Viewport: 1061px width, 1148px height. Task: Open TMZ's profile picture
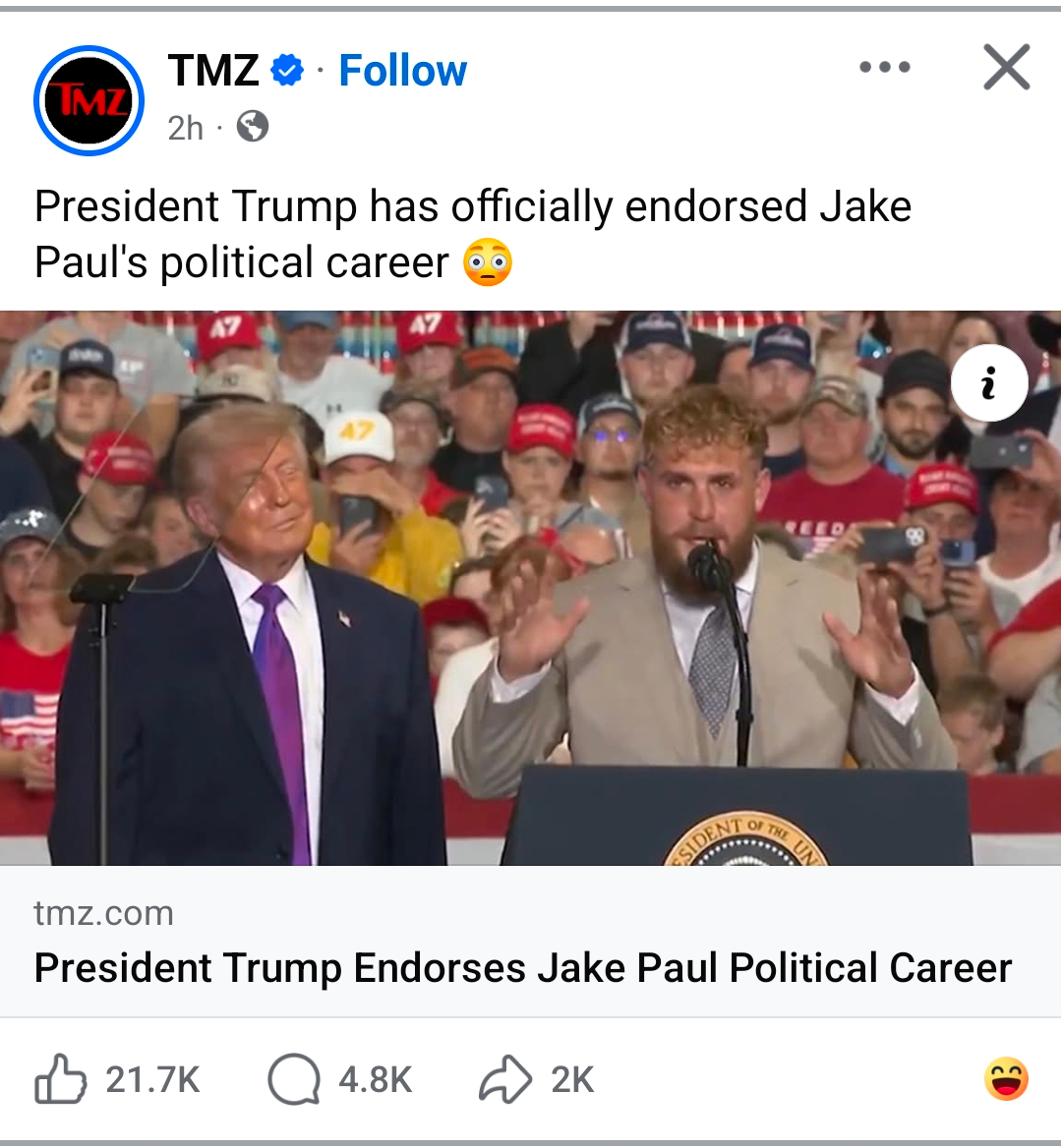(88, 100)
